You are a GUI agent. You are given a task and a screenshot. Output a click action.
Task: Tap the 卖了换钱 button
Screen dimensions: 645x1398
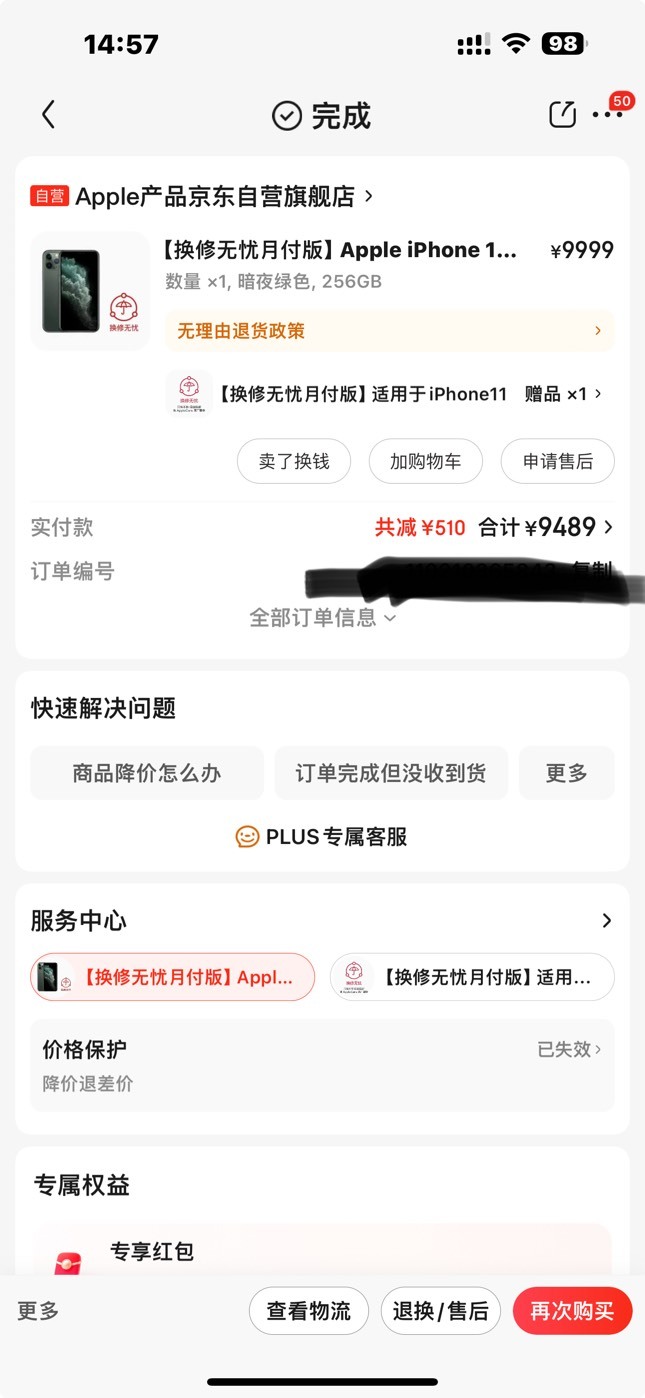coord(294,461)
